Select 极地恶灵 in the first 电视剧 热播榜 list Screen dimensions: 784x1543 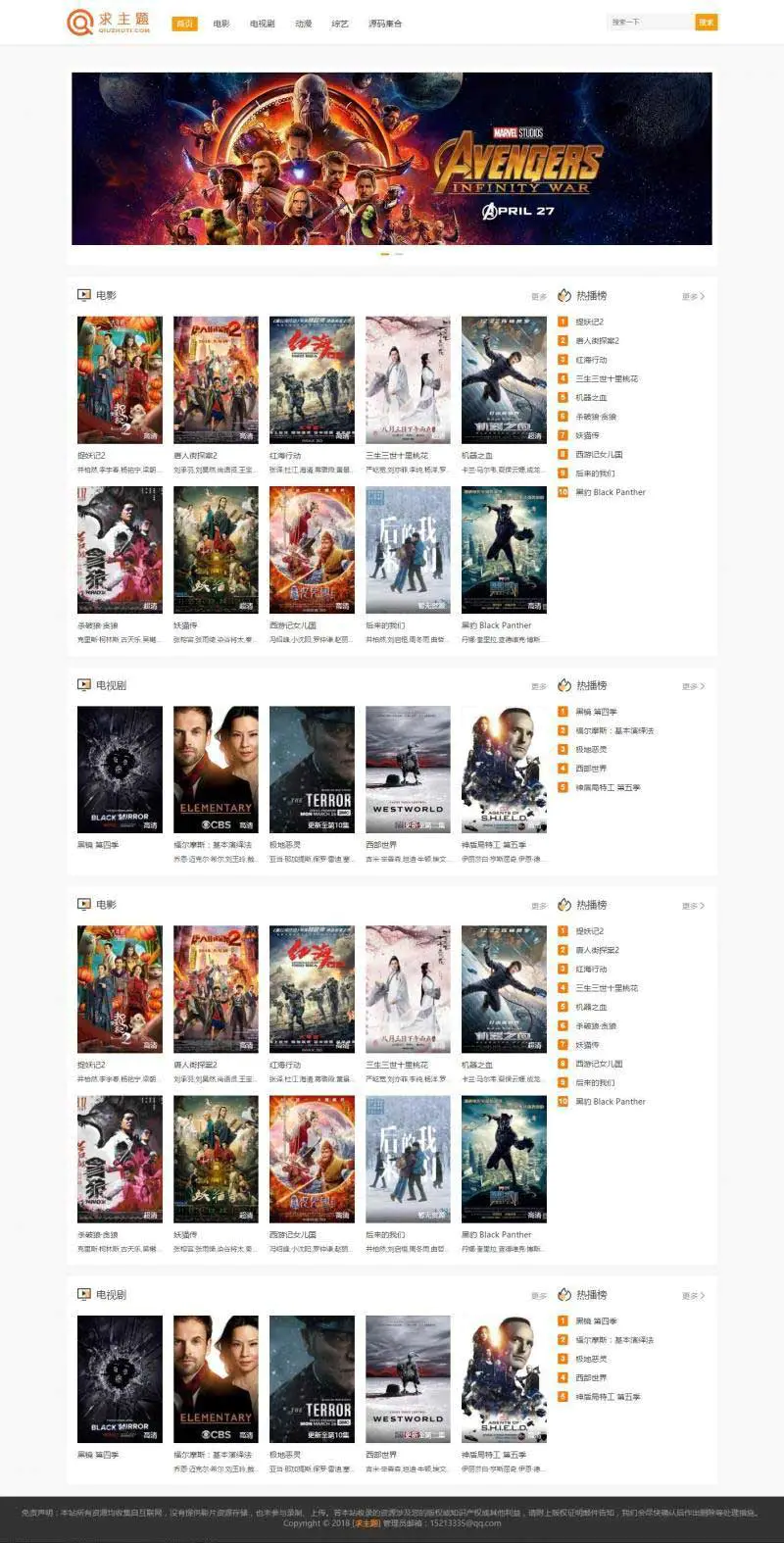tap(591, 750)
